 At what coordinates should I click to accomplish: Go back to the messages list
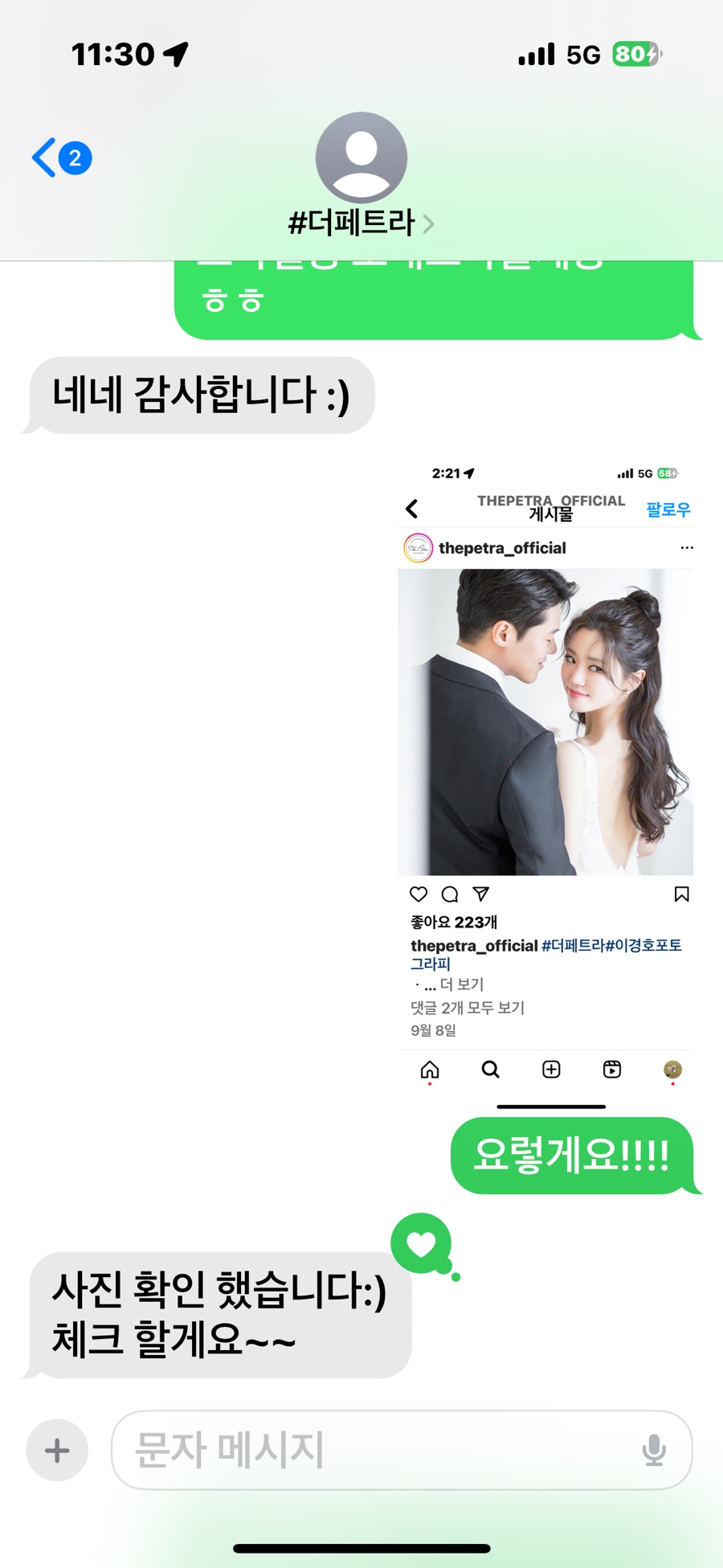pos(61,158)
